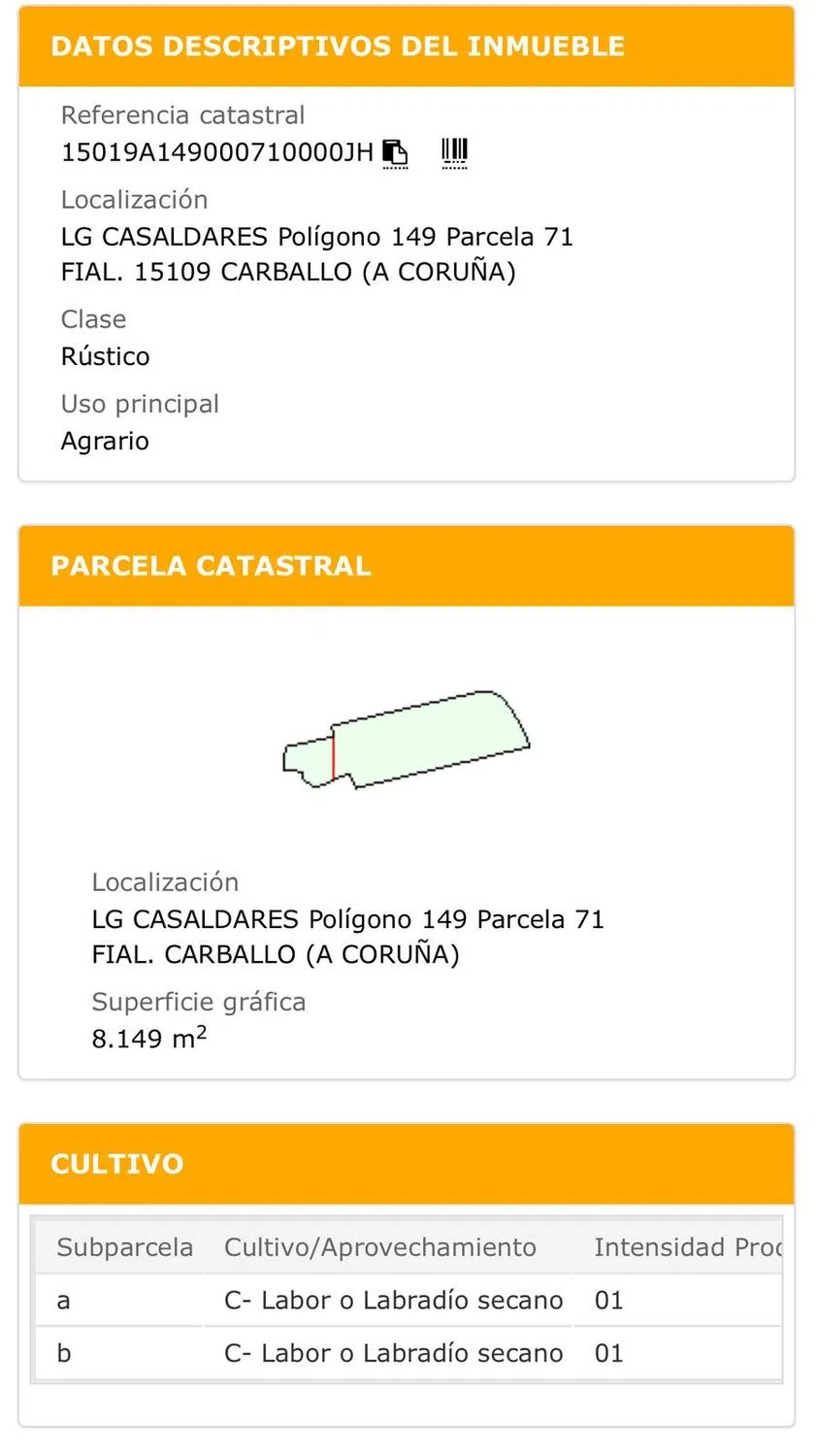
Task: Open the parcel map sketch
Action: (x=407, y=741)
